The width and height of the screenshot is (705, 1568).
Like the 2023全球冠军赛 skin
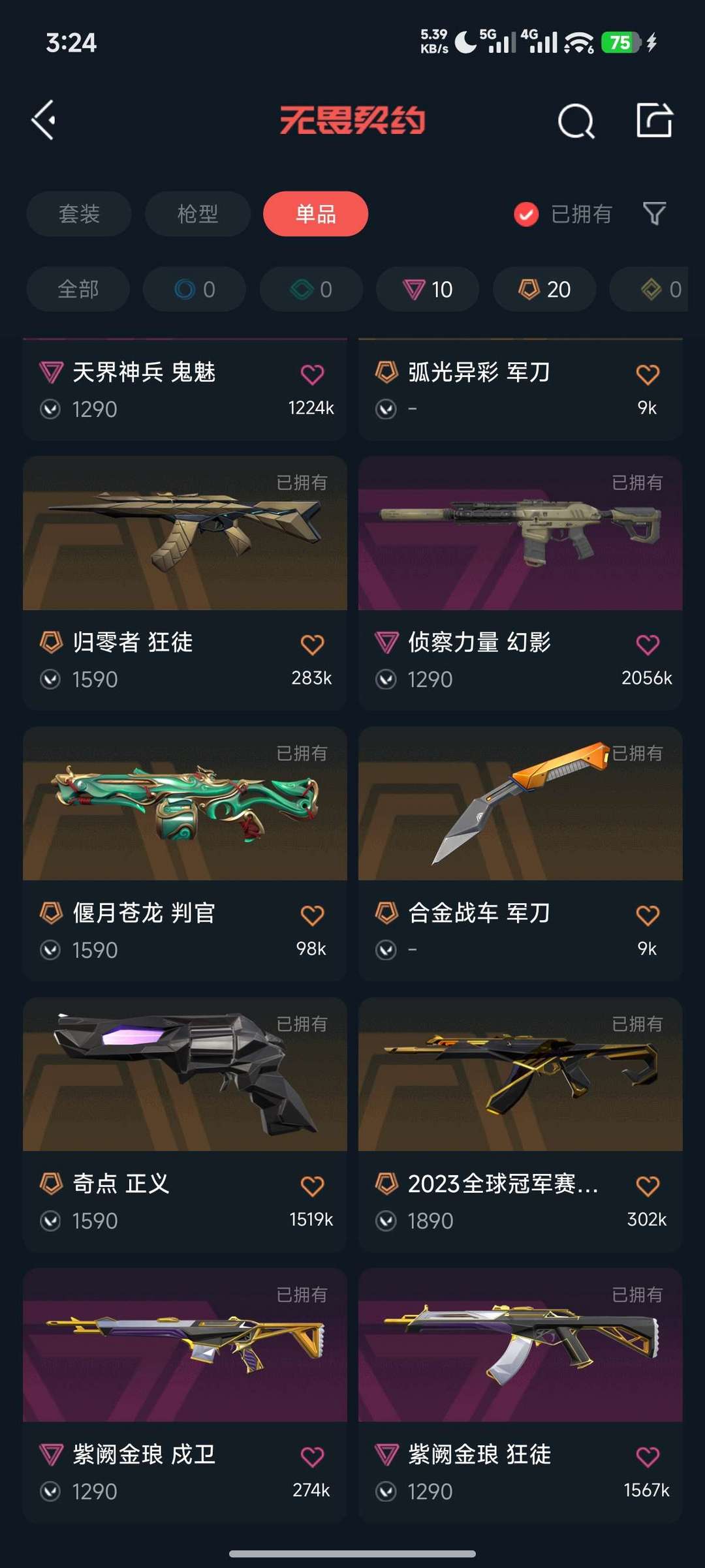[648, 1186]
